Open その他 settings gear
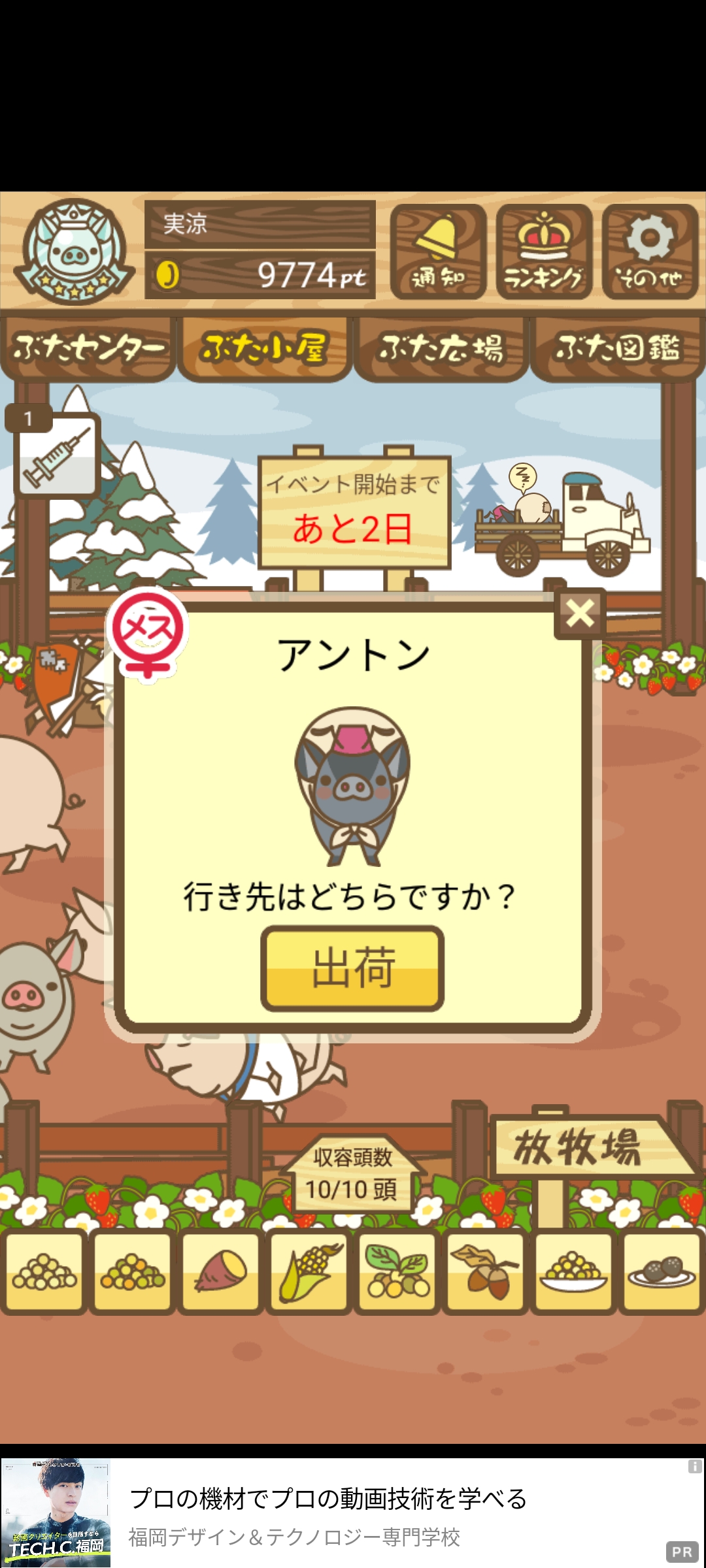Screen dimensions: 706x1568 [650, 252]
